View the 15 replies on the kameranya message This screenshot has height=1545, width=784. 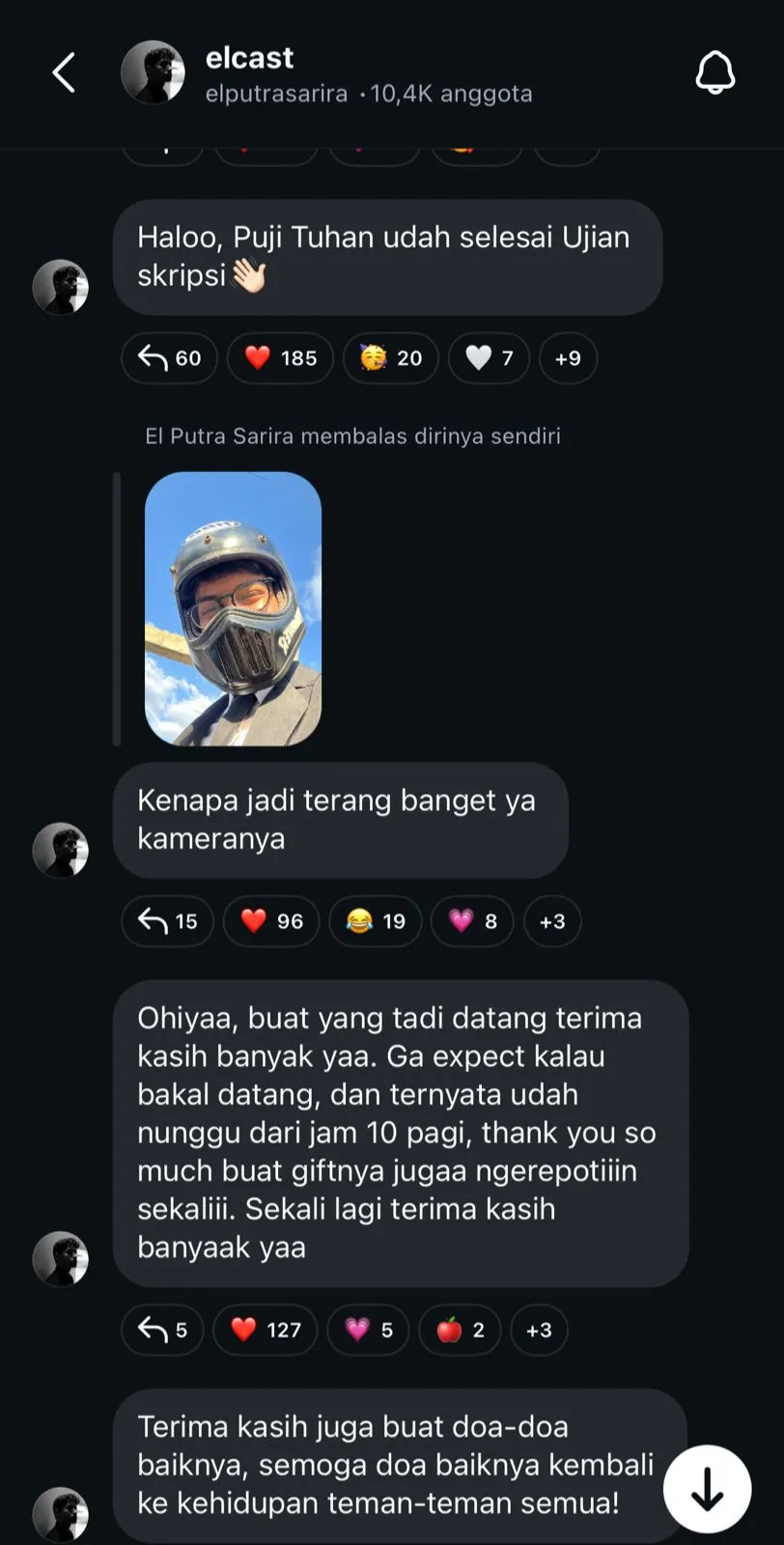167,921
